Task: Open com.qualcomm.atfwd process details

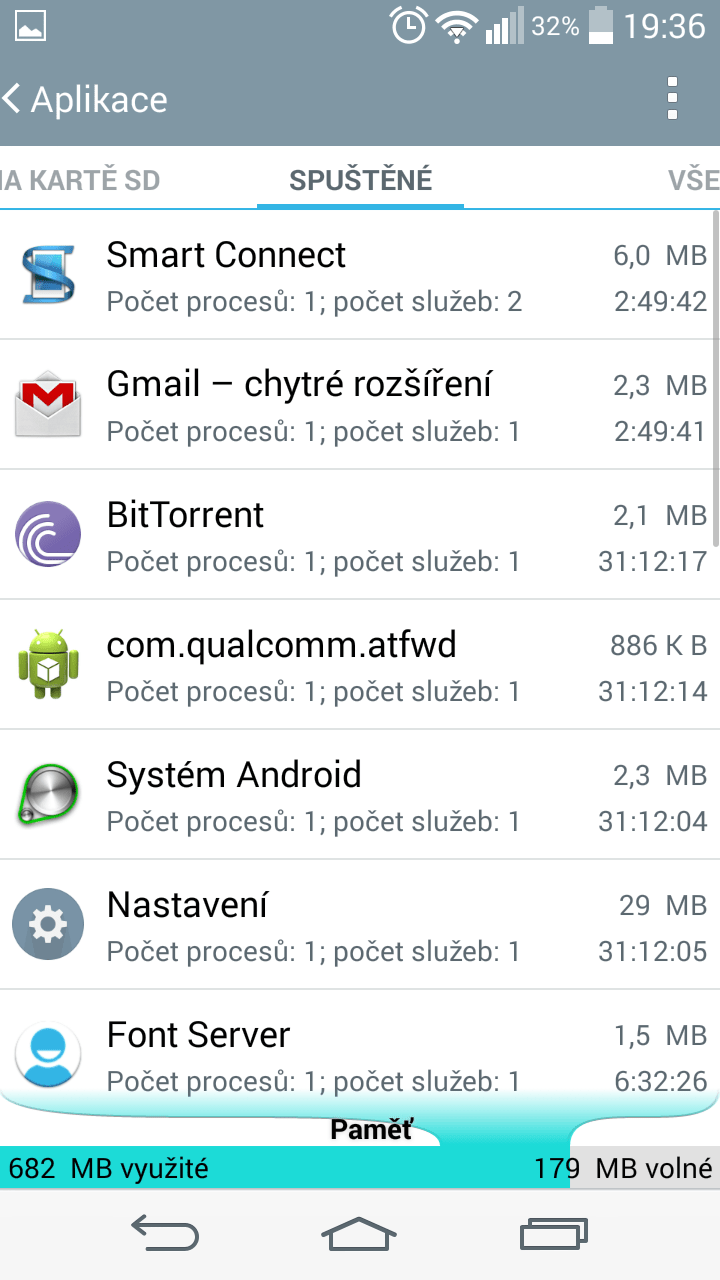Action: [x=360, y=665]
